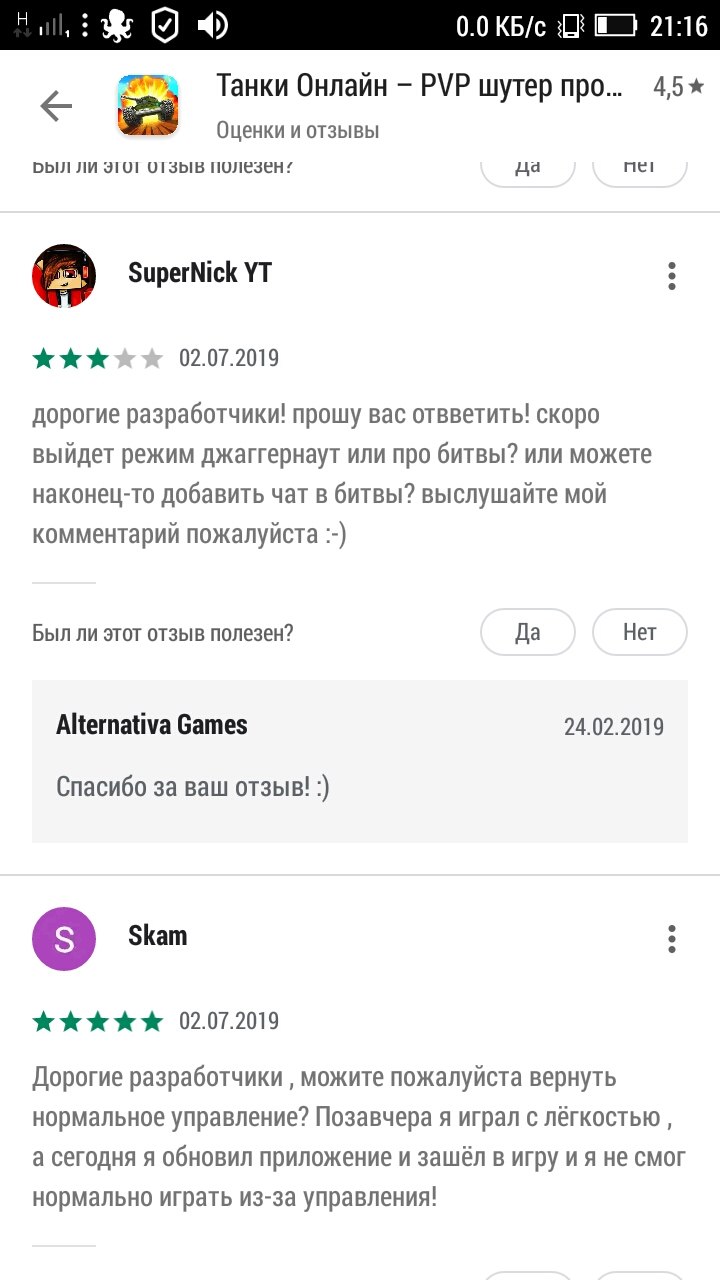Go back using the arrow icon
This screenshot has width=720, height=1280.
(x=56, y=106)
